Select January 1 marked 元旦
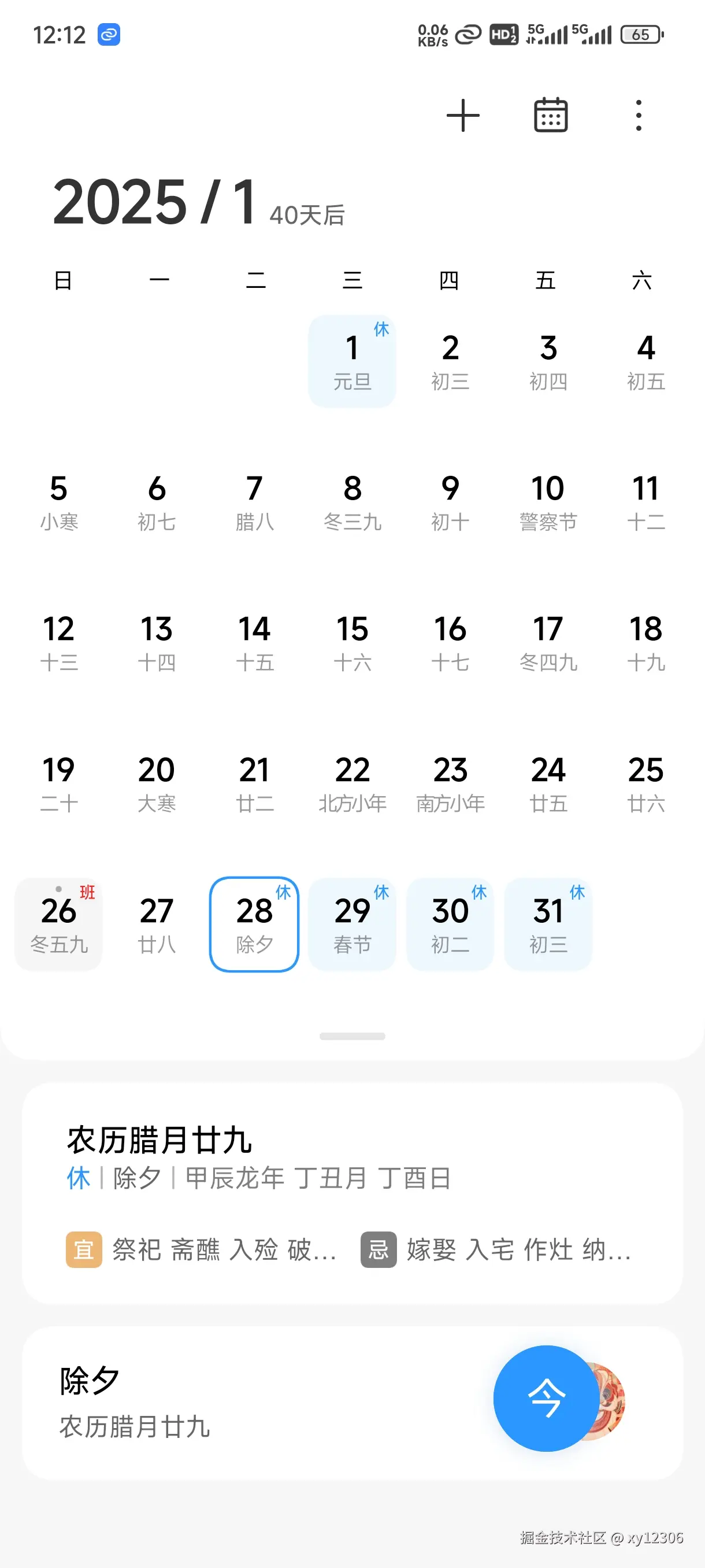 pyautogui.click(x=353, y=359)
